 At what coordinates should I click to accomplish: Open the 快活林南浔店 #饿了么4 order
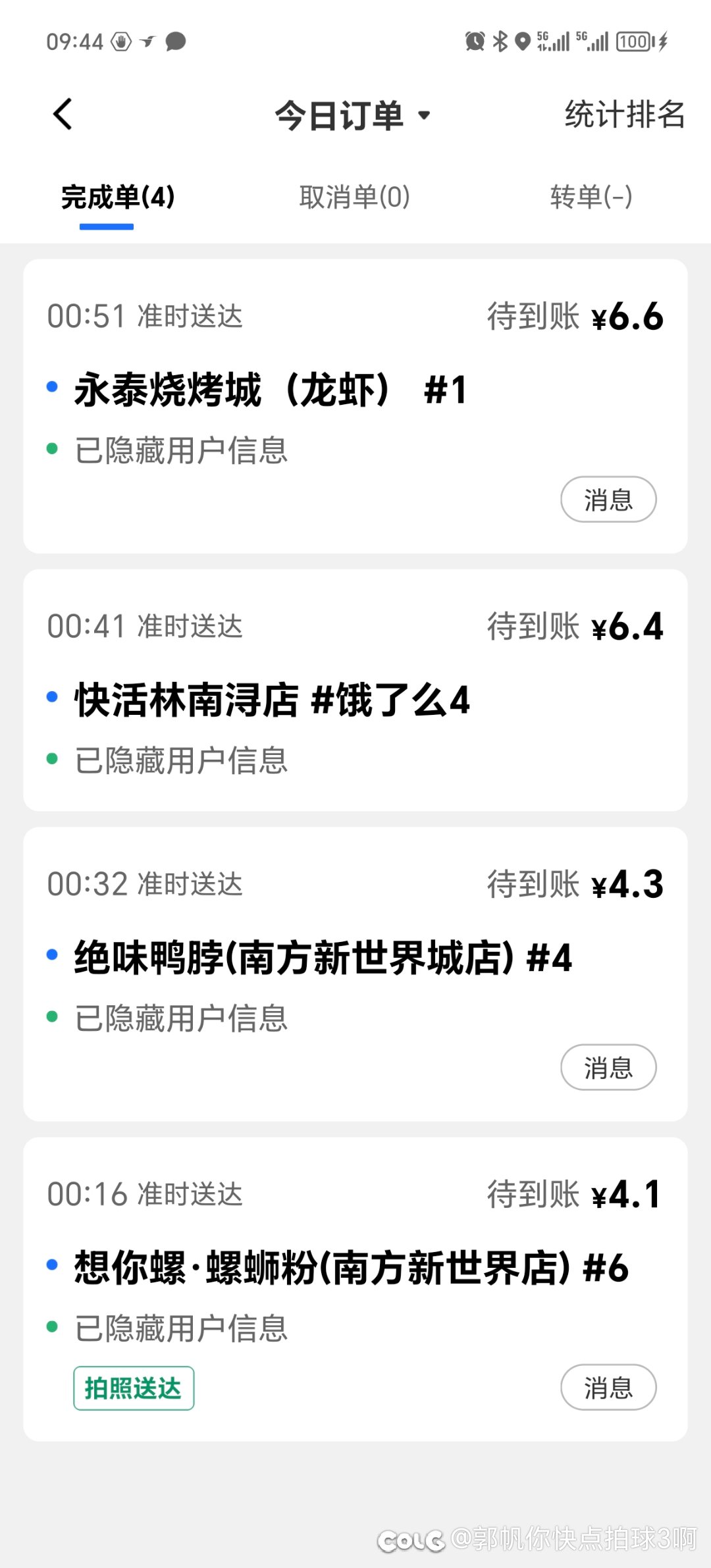coord(355,690)
